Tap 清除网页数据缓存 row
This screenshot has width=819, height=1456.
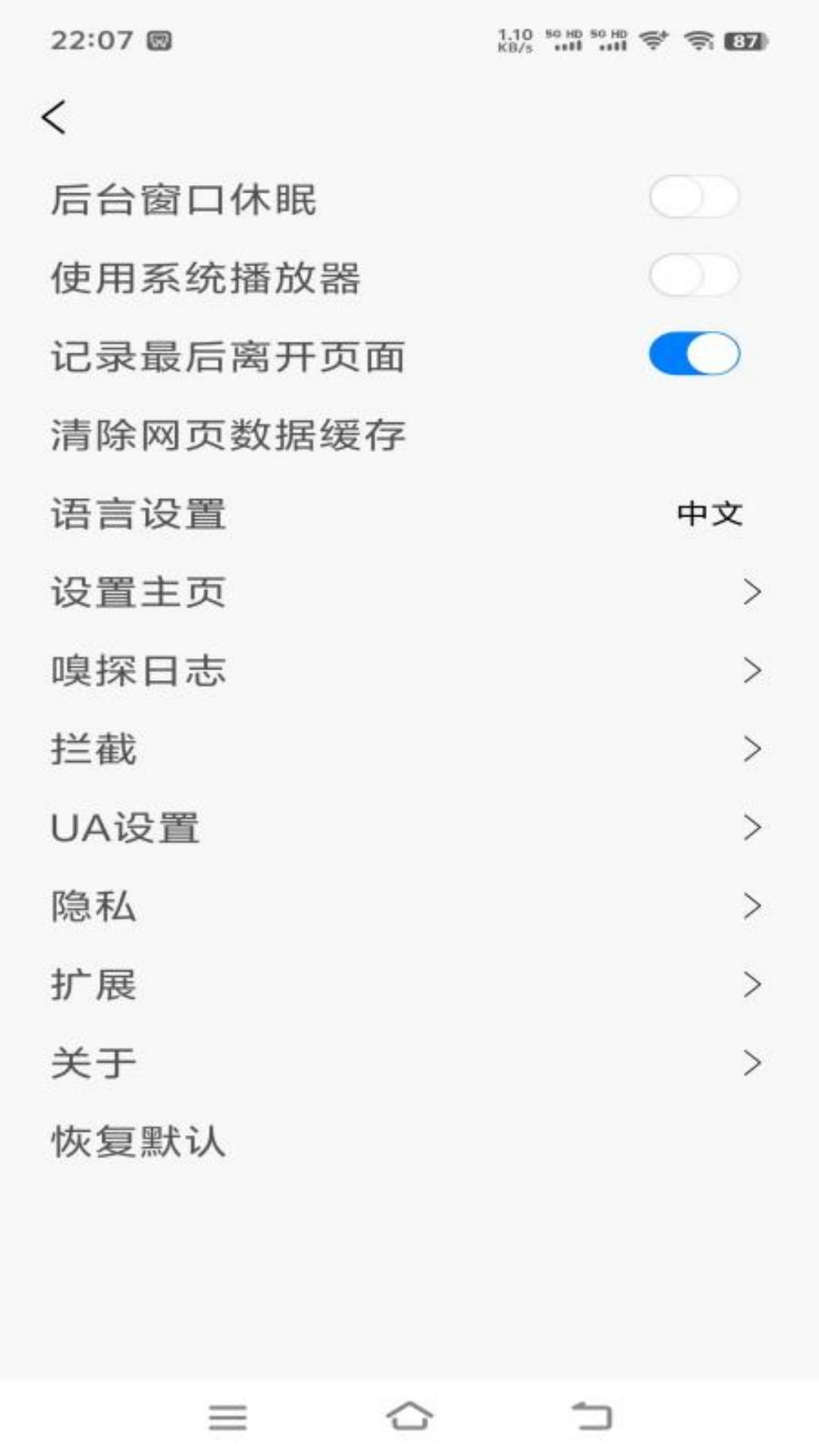click(x=227, y=435)
